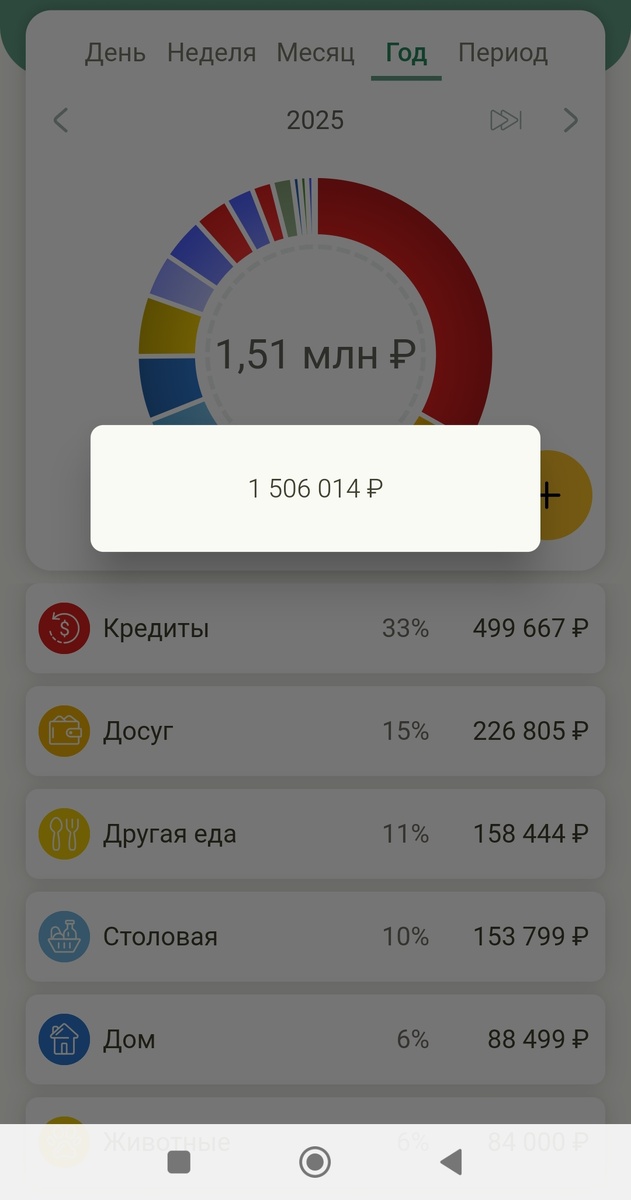Screen dimensions: 631x1200
Task: Open Другая еда category row
Action: [x=315, y=834]
